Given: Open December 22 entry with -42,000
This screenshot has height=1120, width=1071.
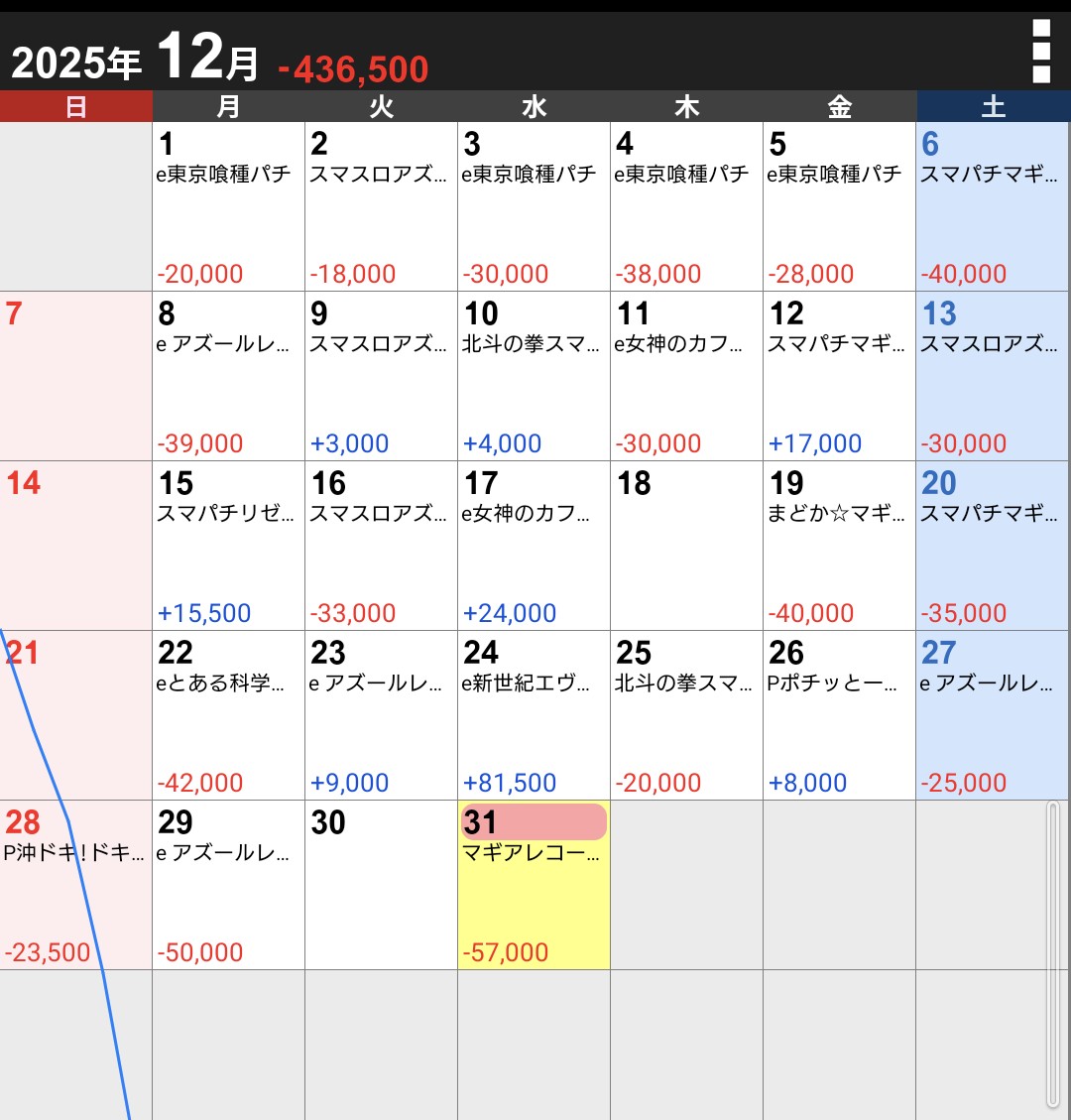Looking at the screenshot, I should 228,715.
